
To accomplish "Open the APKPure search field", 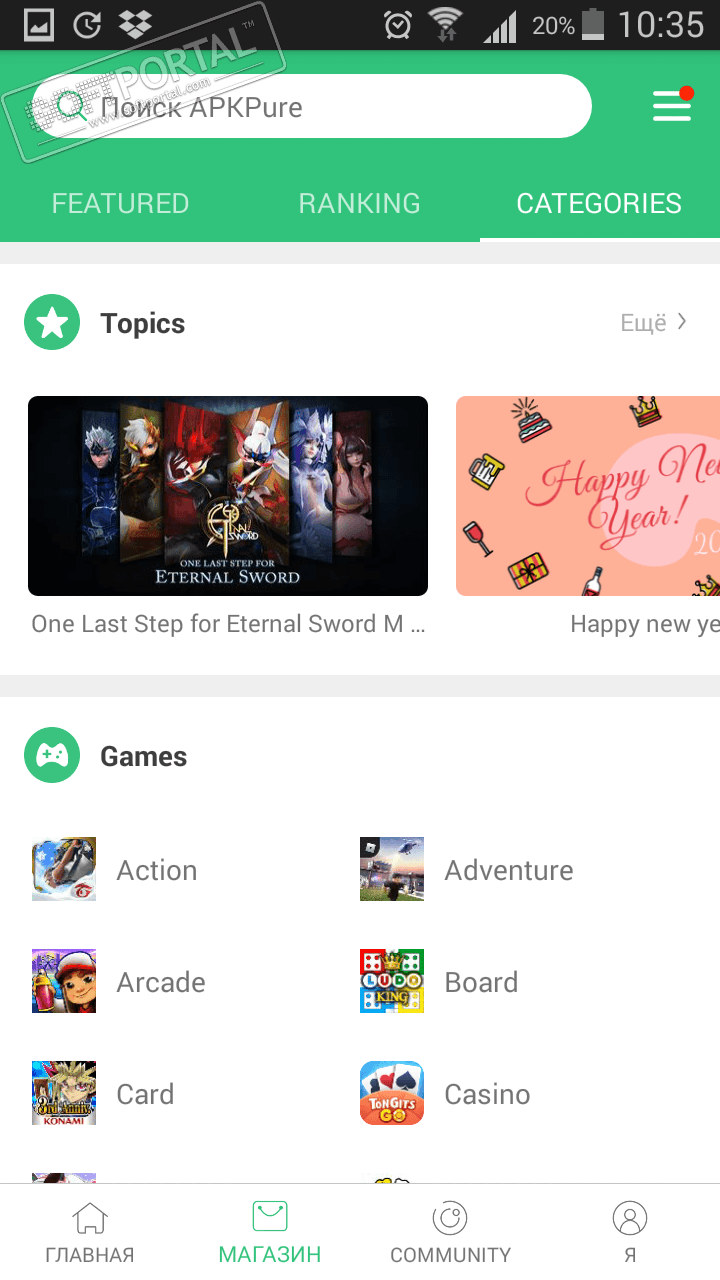I will click(310, 106).
